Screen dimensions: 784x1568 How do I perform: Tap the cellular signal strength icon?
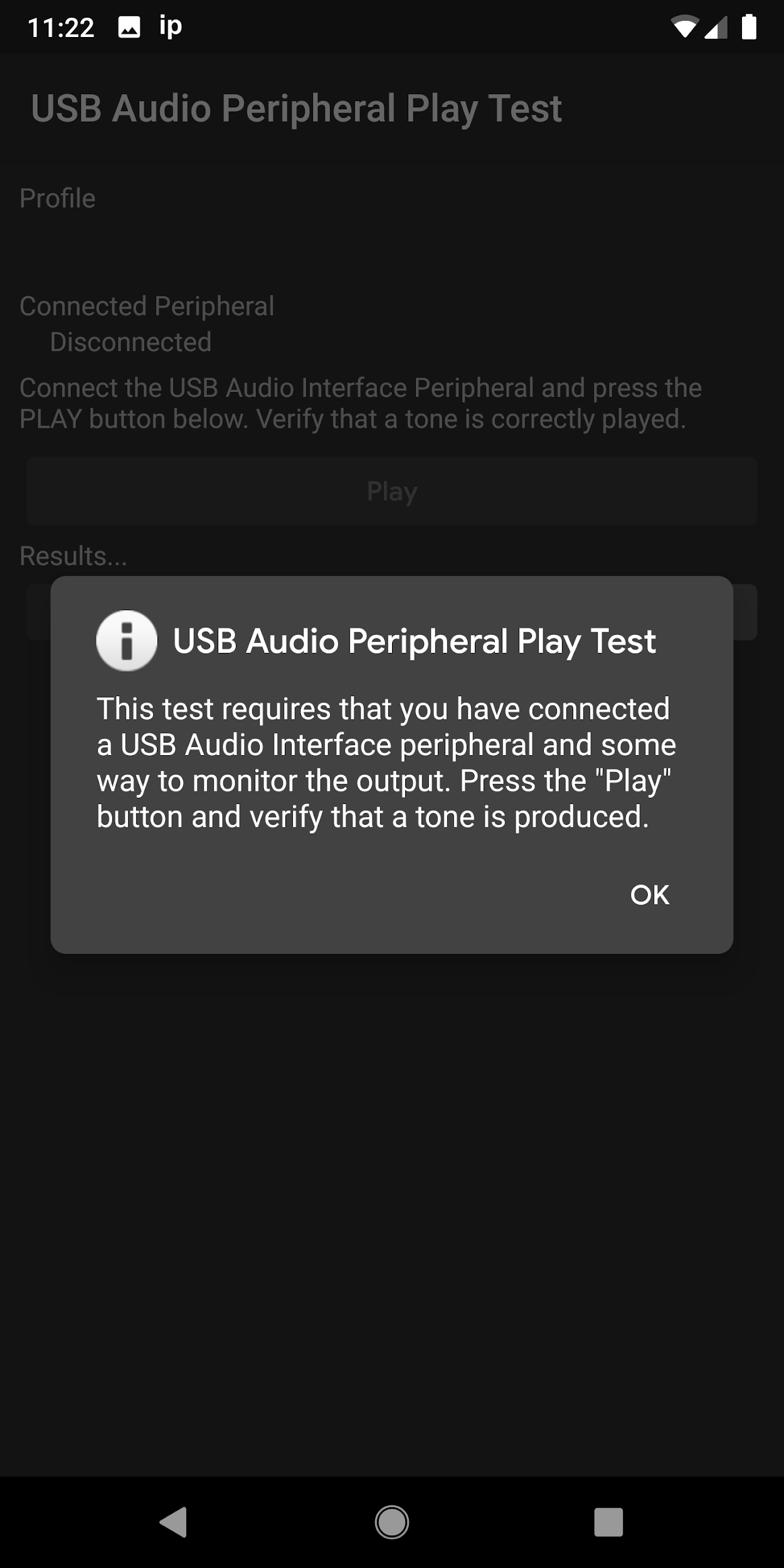[716, 25]
